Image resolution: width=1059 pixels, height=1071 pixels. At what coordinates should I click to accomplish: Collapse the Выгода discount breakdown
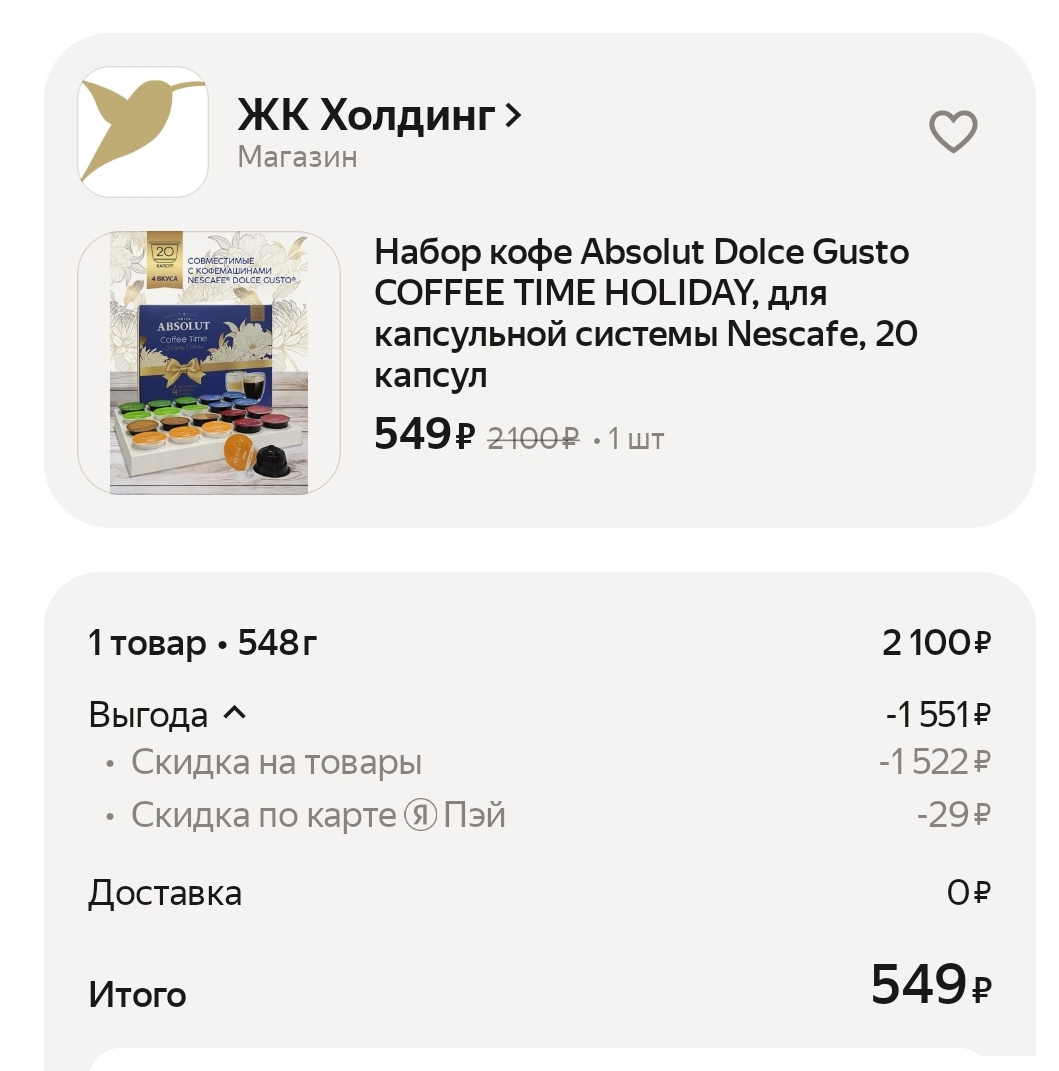pos(233,714)
